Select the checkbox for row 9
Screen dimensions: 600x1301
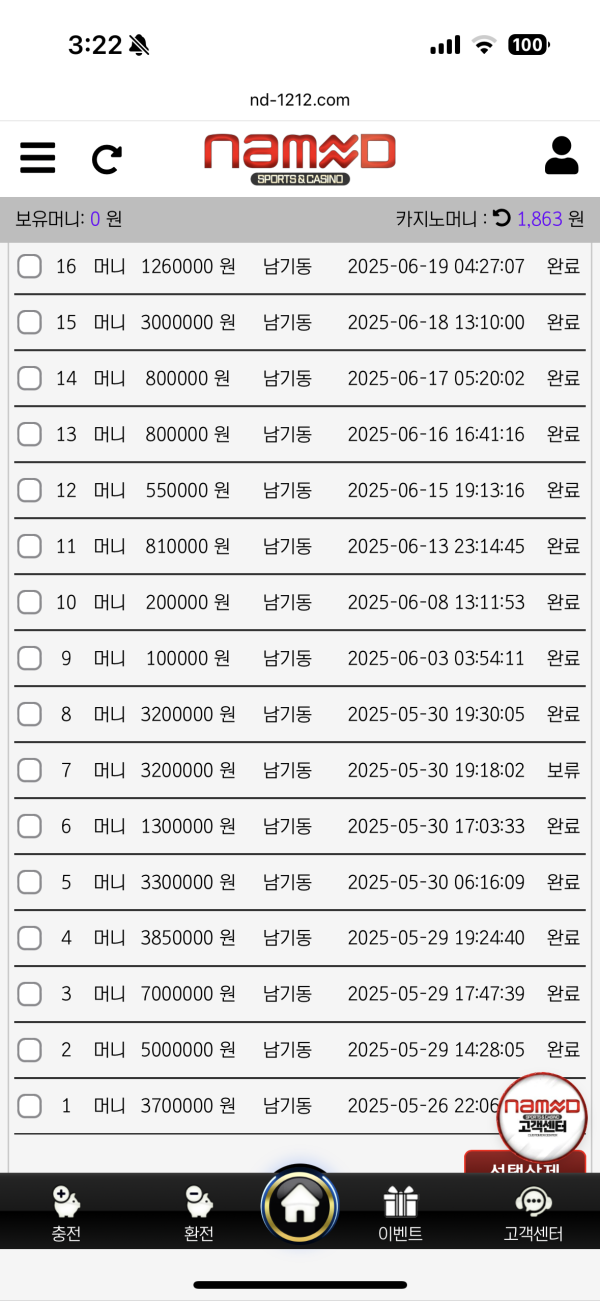(x=30, y=658)
